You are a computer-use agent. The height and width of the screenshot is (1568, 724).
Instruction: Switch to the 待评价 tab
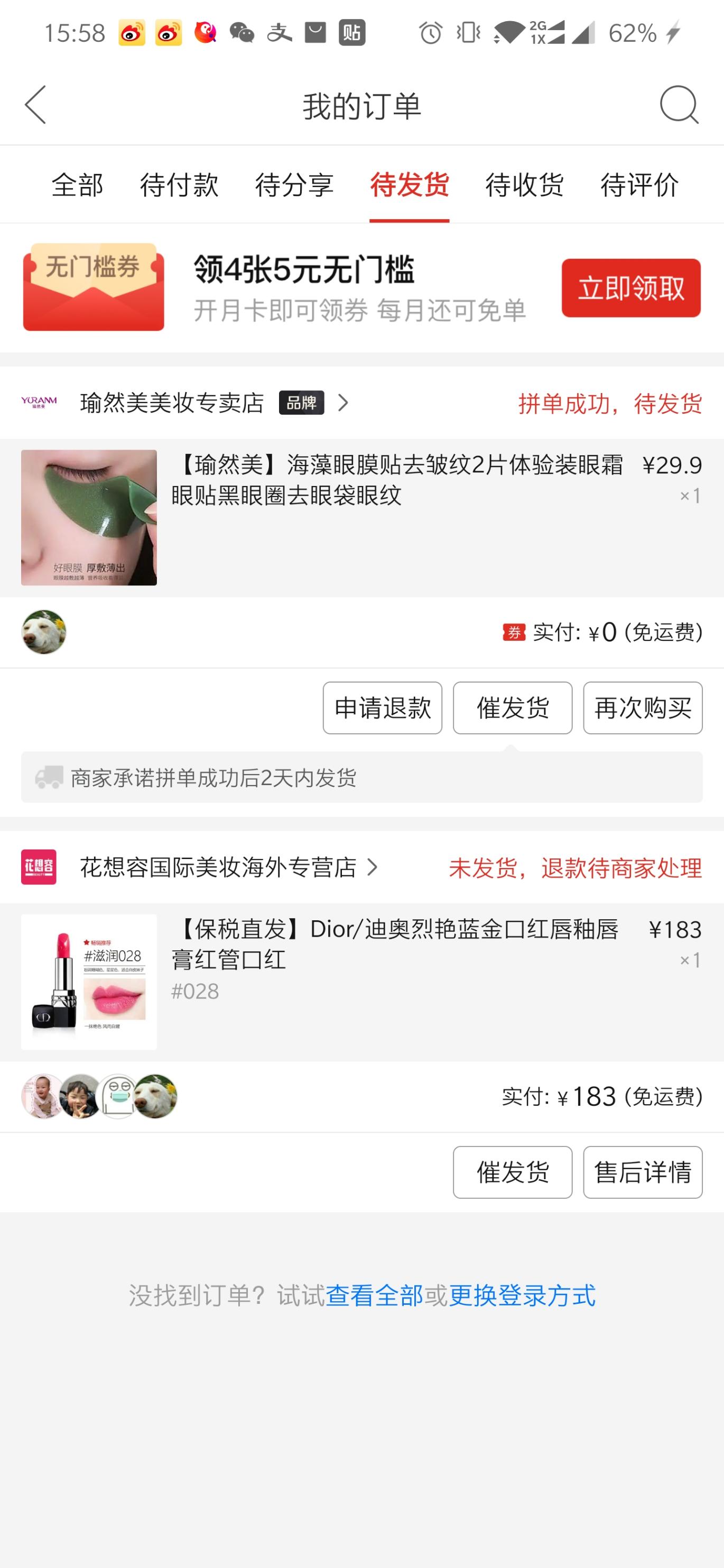pyautogui.click(x=639, y=184)
